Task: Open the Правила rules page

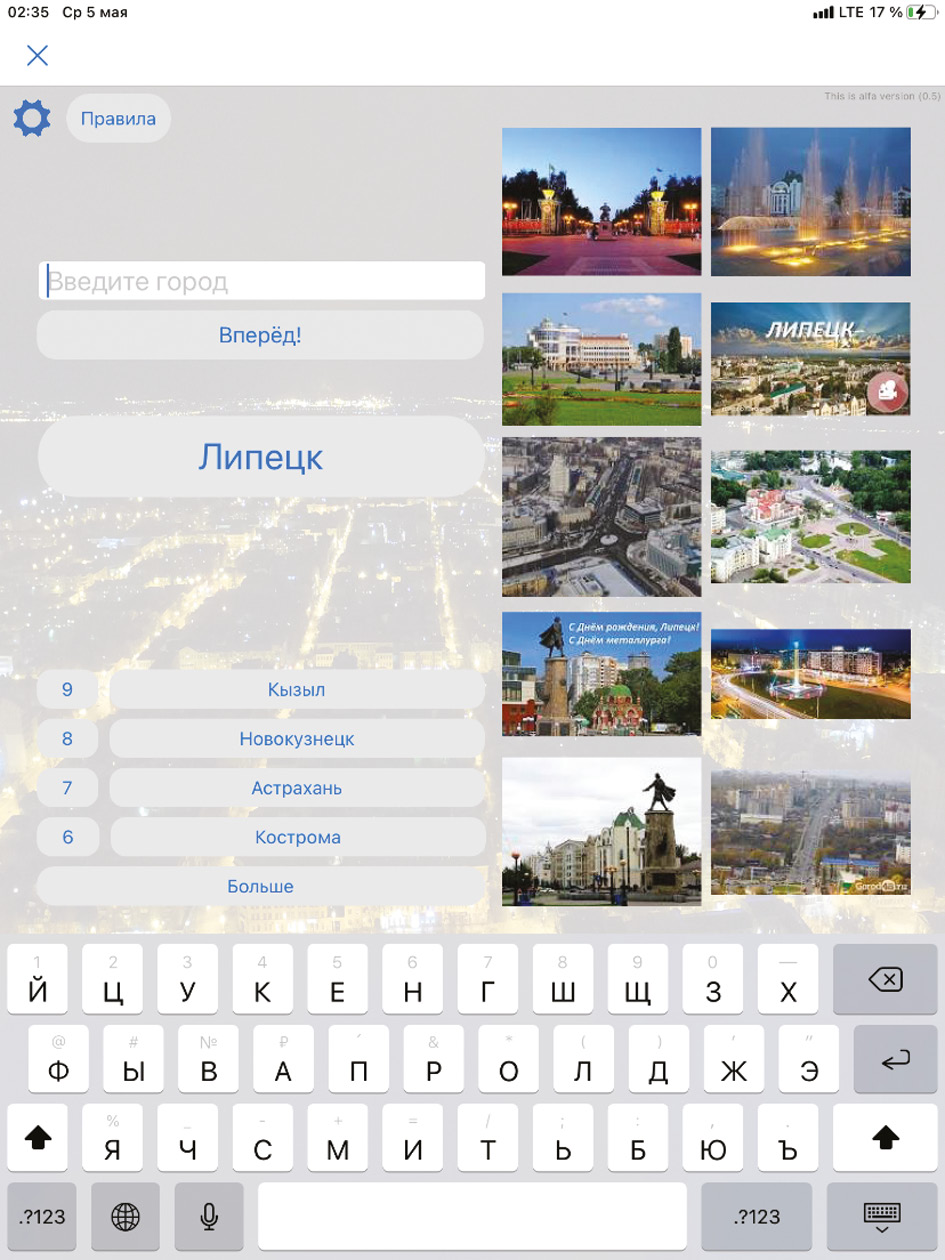Action: (118, 119)
